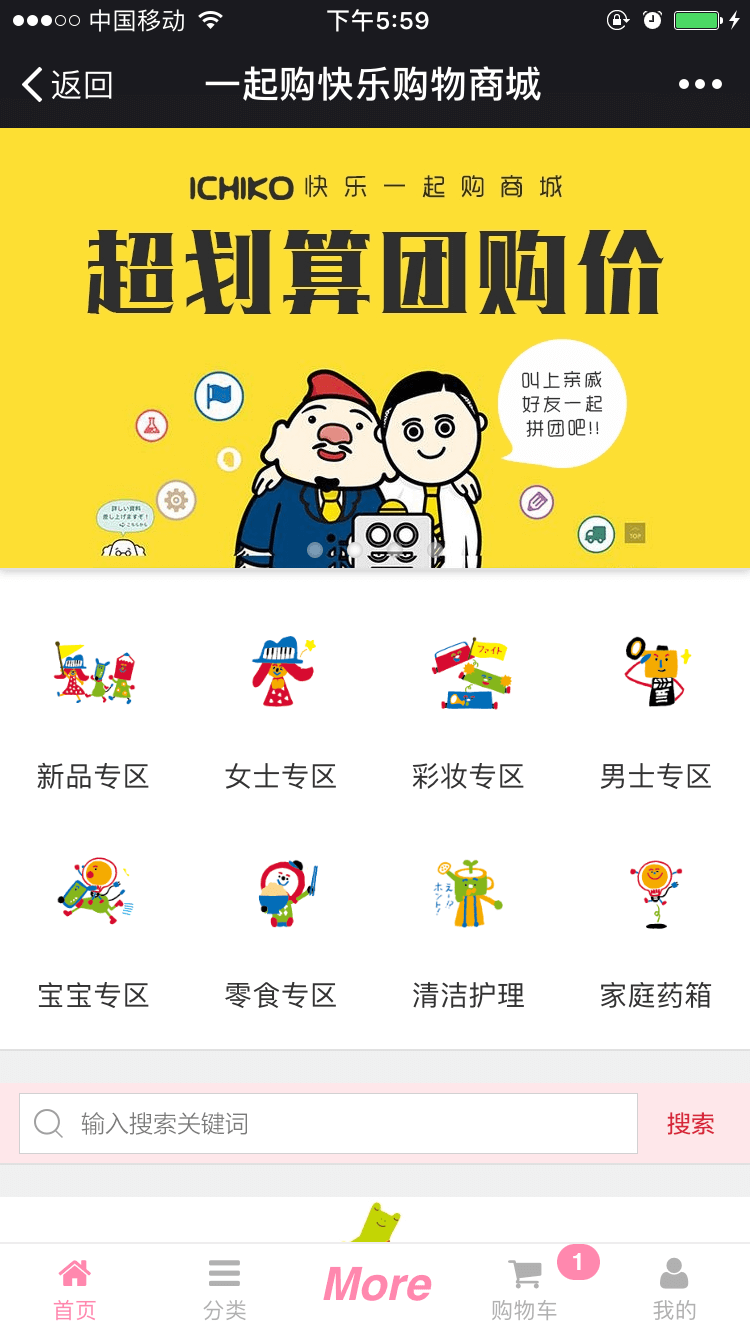Open the 超划算团购价 promo banner
Screen dimensions: 750x1334
click(375, 347)
